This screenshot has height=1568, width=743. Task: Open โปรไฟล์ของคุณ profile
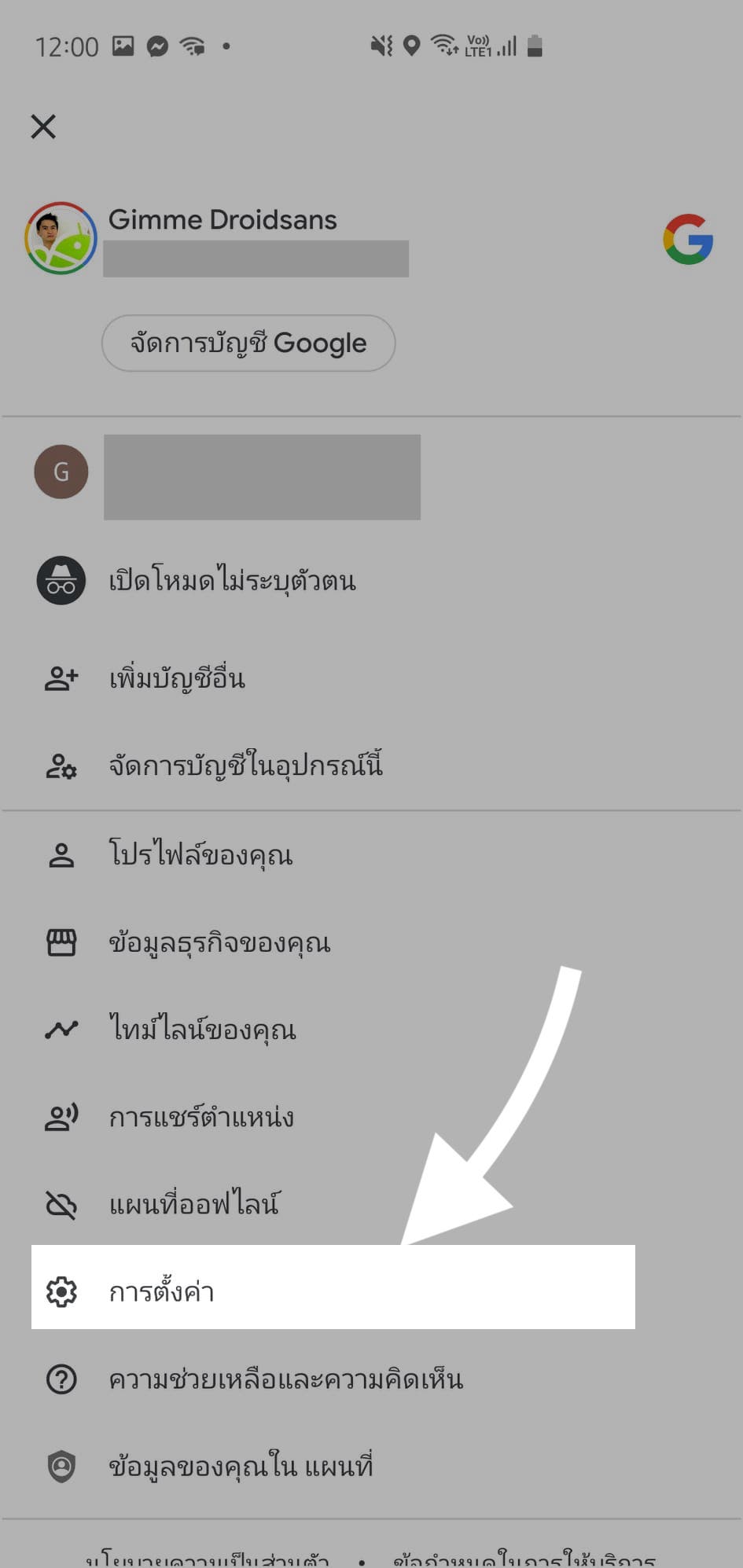tap(200, 855)
